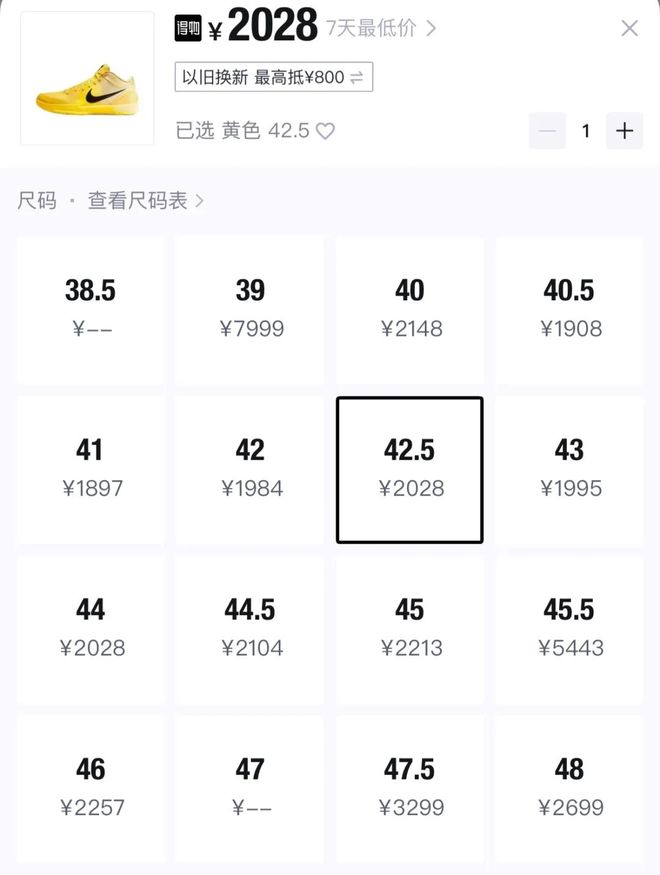Choose size 40 at ¥2148
The height and width of the screenshot is (875, 660).
[410, 308]
